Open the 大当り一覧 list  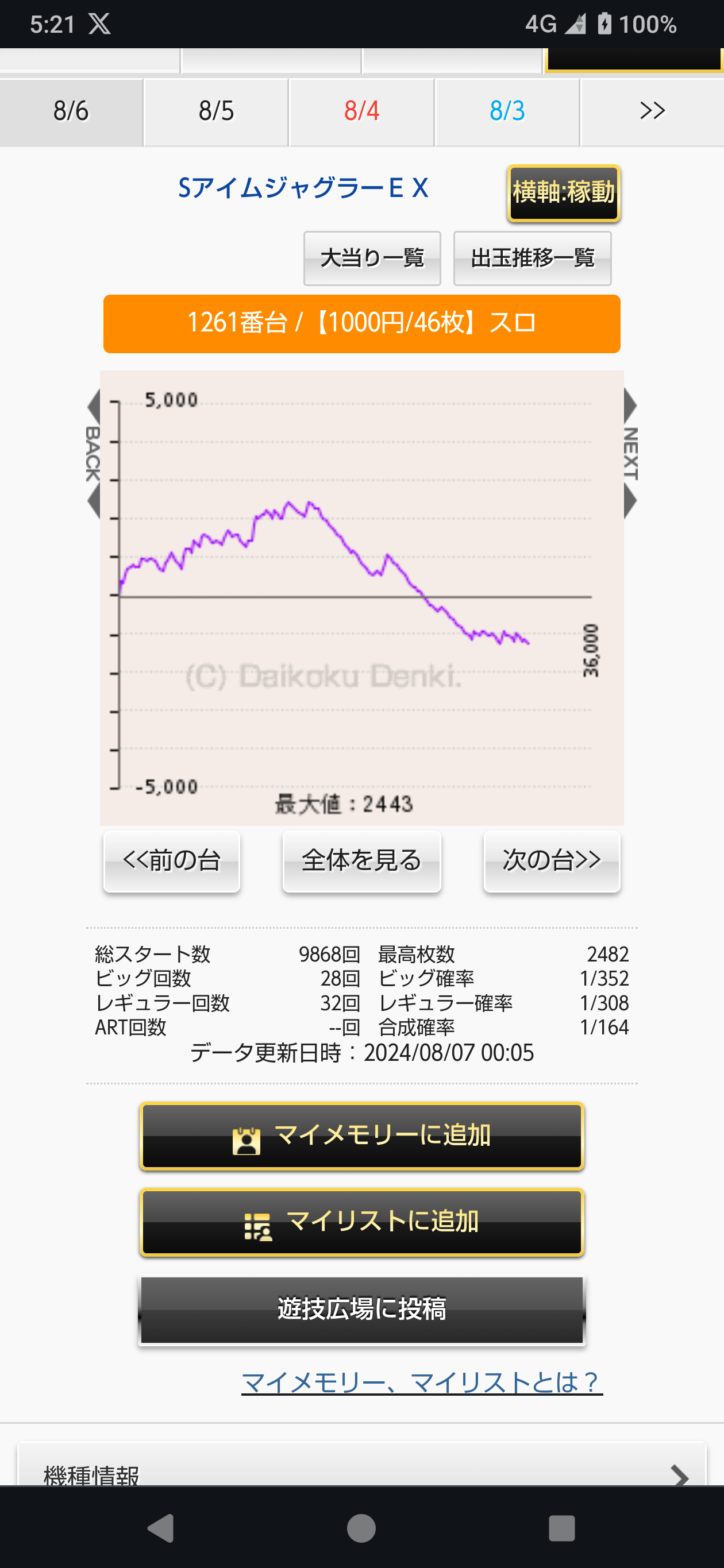372,258
